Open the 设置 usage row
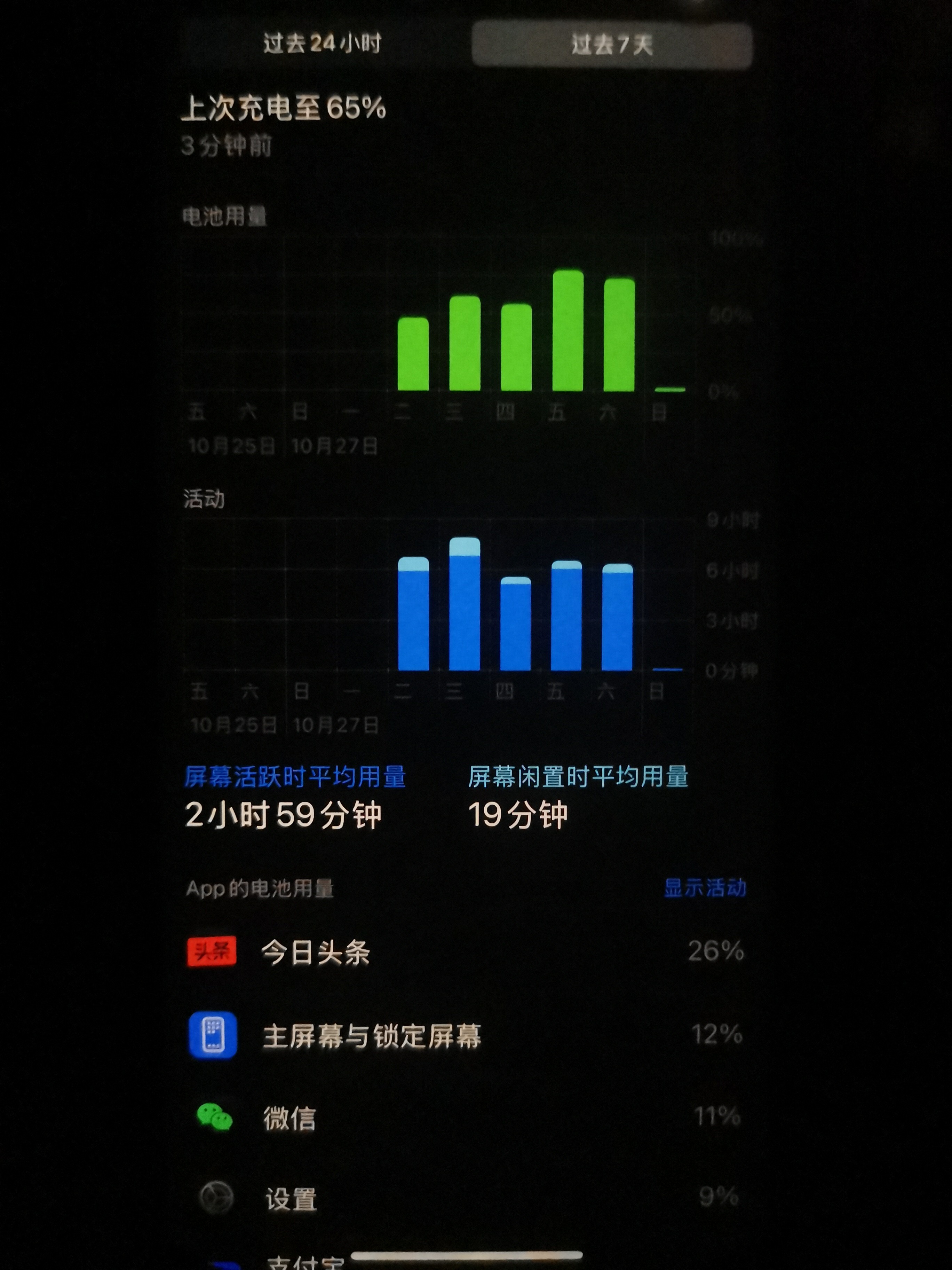 (465, 1199)
